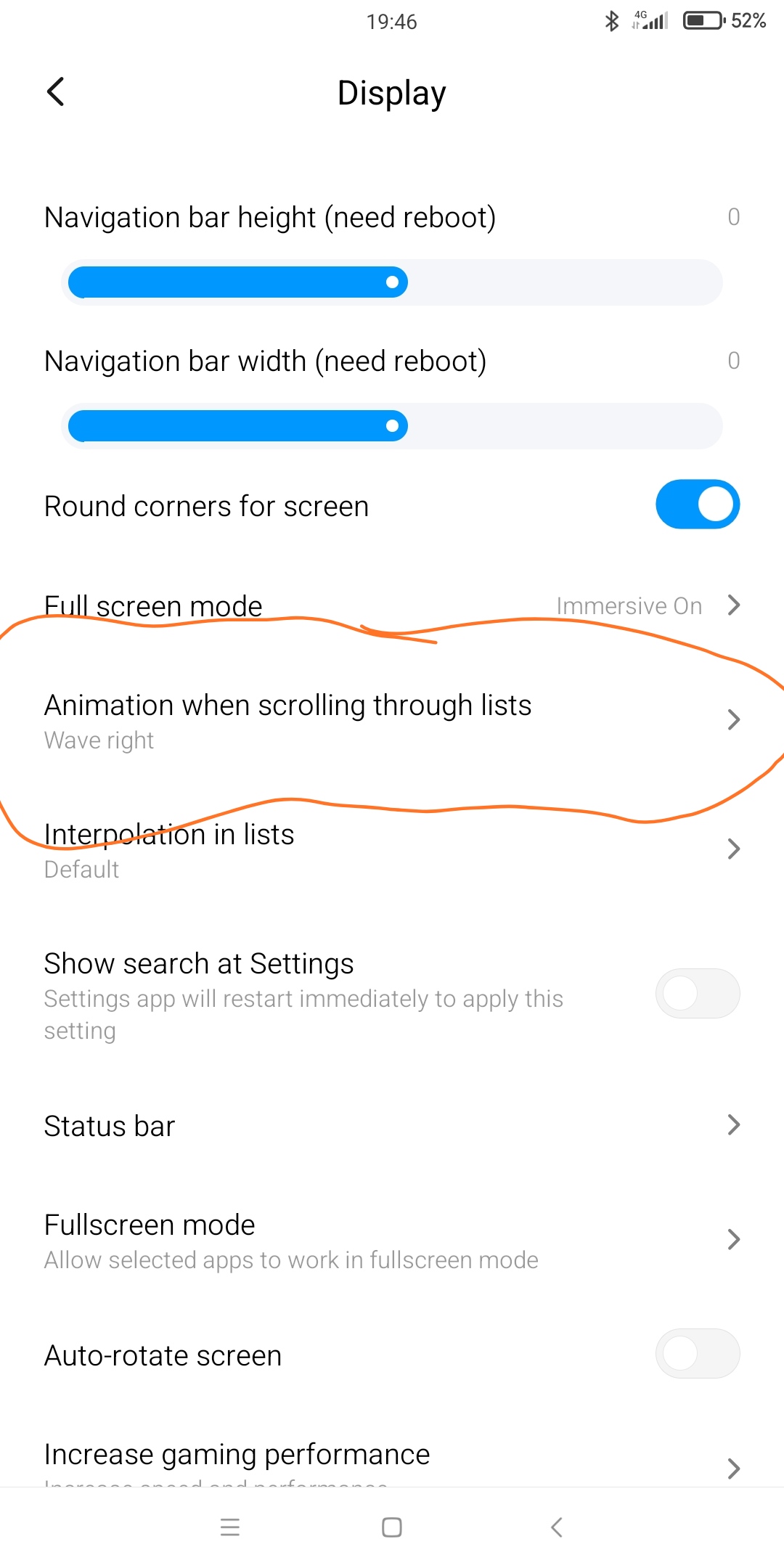This screenshot has width=784, height=1568.
Task: Go back from the Display settings
Action: [x=55, y=92]
